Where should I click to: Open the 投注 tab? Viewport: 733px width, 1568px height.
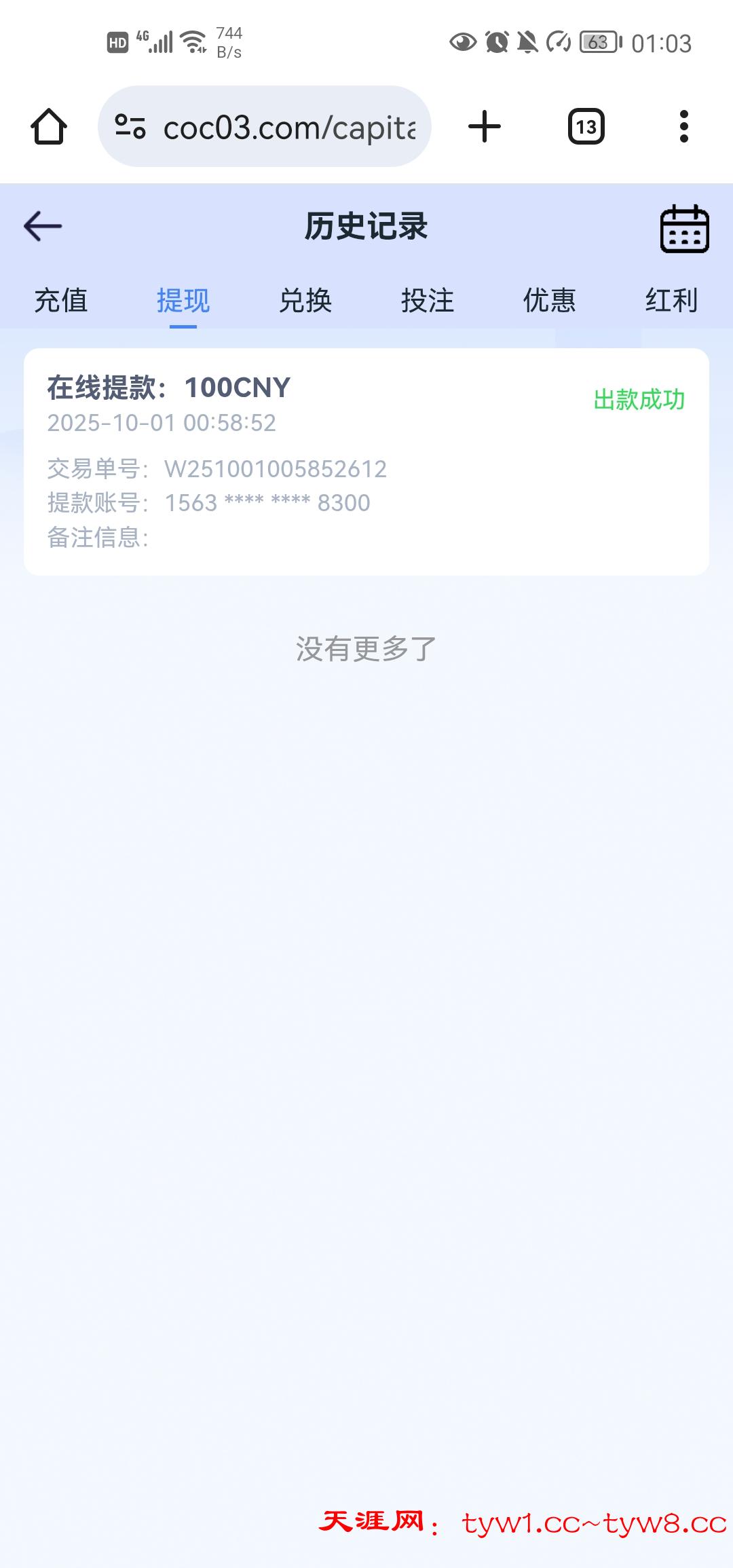pos(428,300)
